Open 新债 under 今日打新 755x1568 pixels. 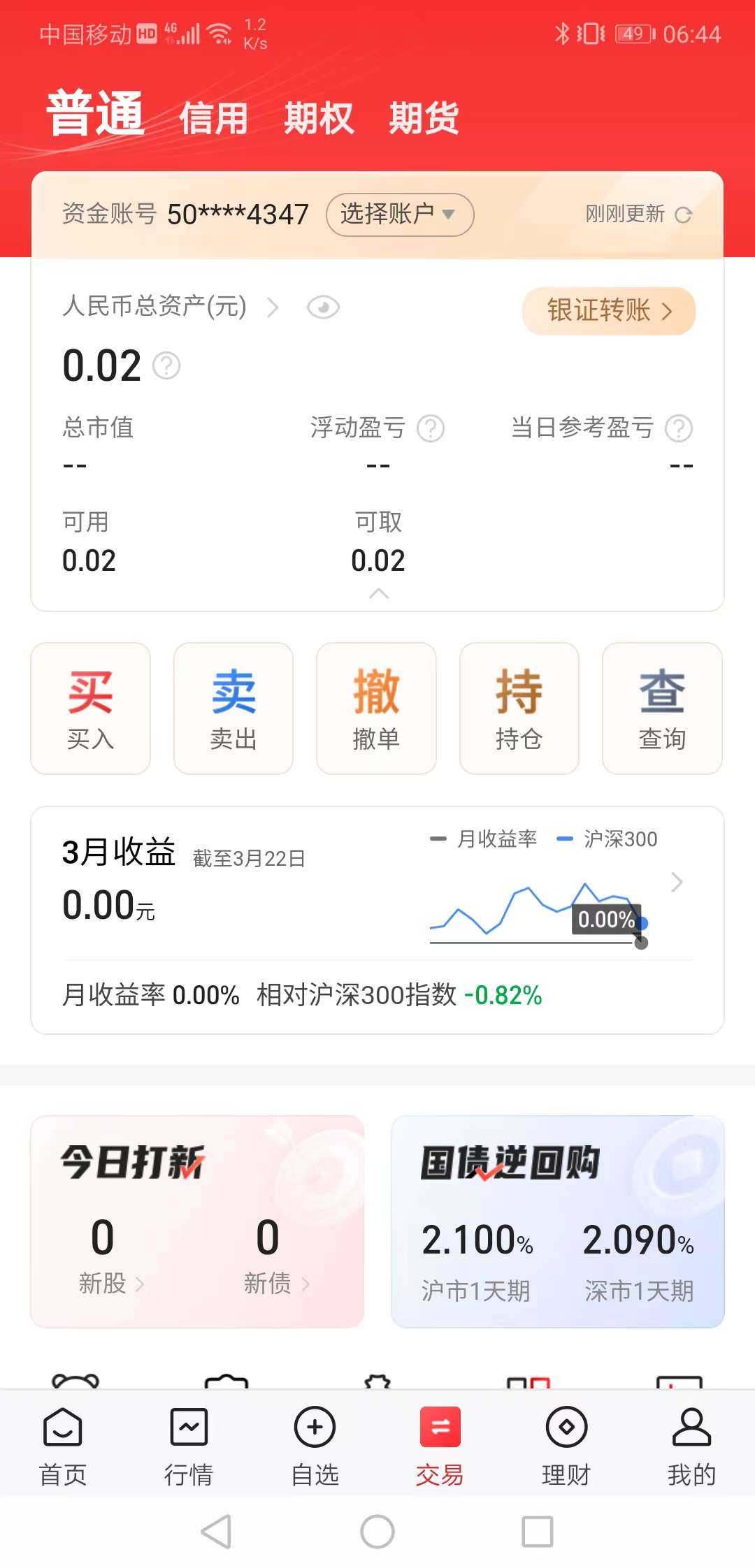[267, 1284]
